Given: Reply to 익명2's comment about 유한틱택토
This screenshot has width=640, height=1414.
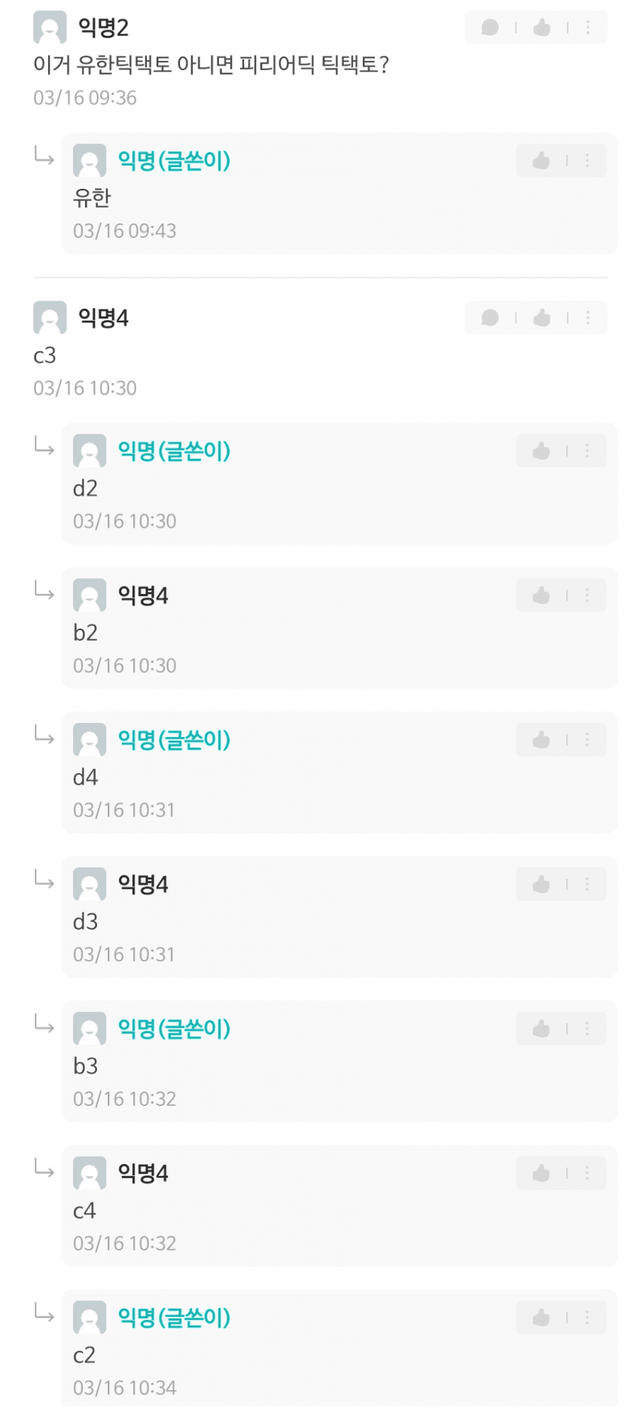Looking at the screenshot, I should point(490,28).
